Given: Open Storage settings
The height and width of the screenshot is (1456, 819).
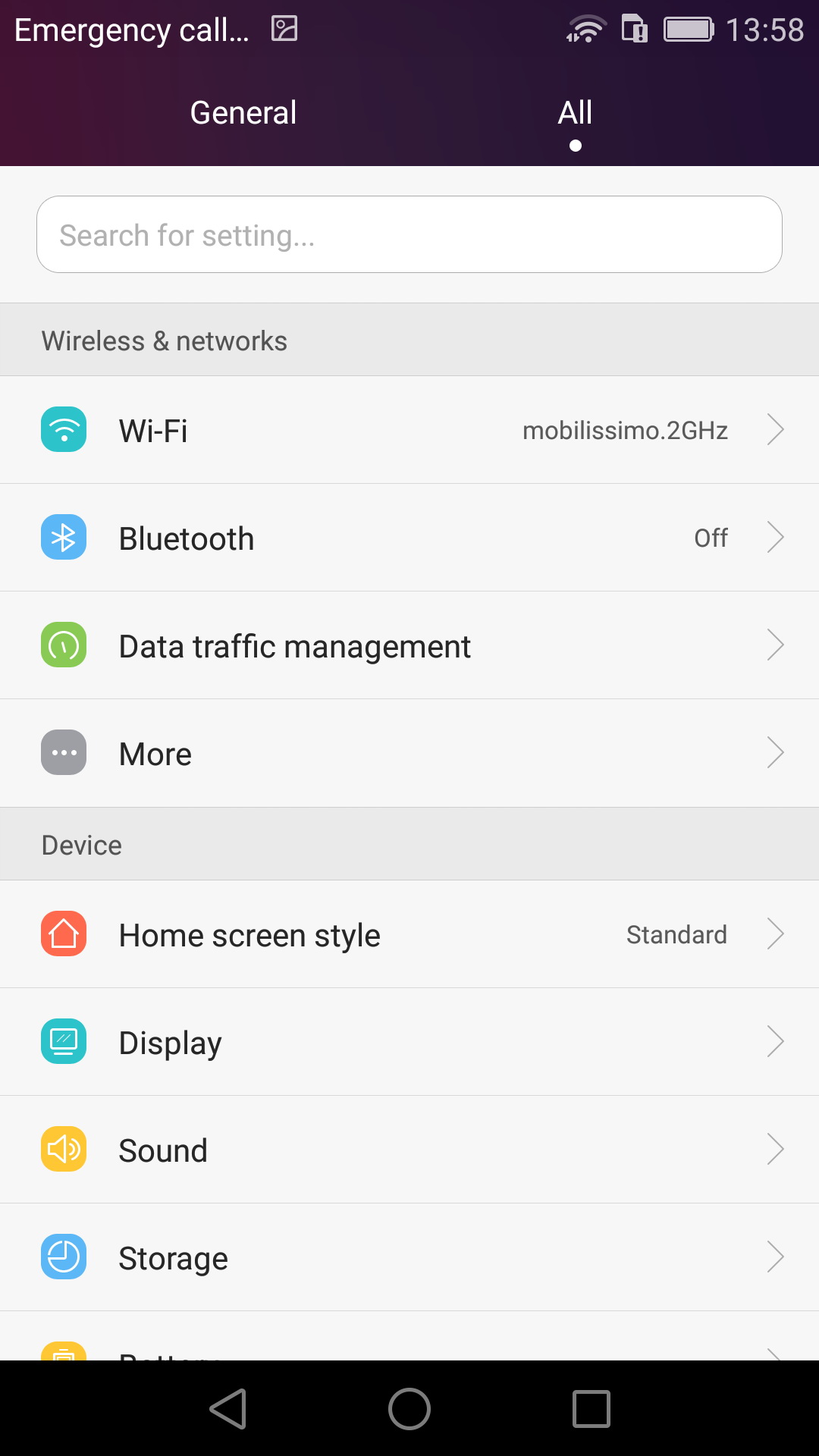Looking at the screenshot, I should coord(409,1257).
